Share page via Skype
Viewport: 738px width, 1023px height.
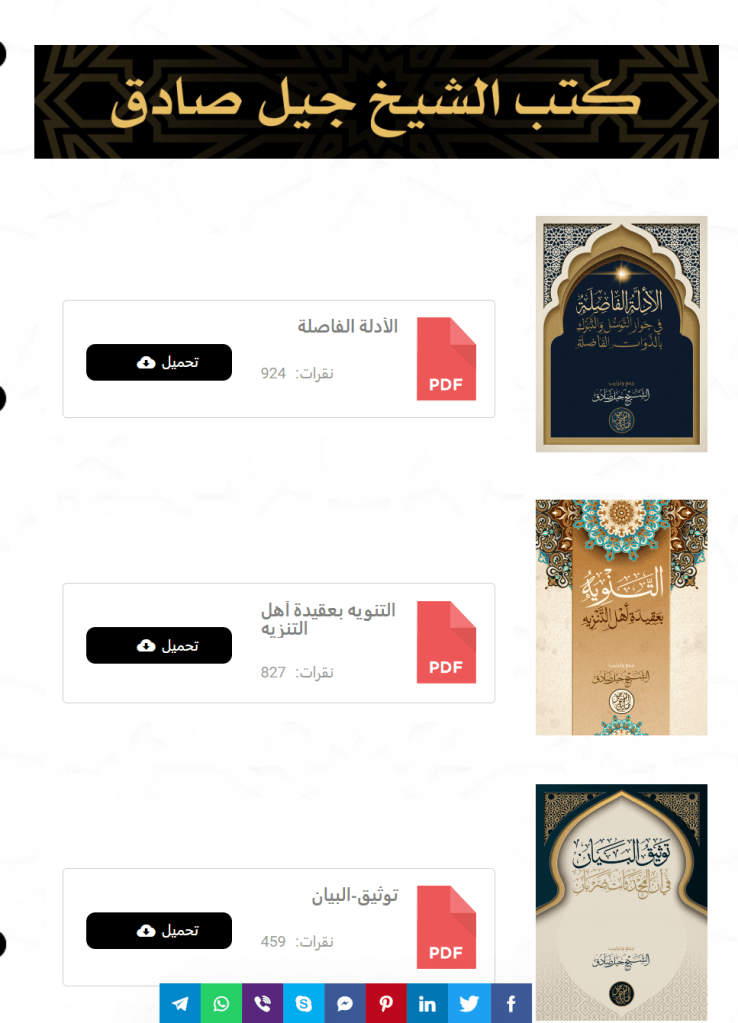303,1003
